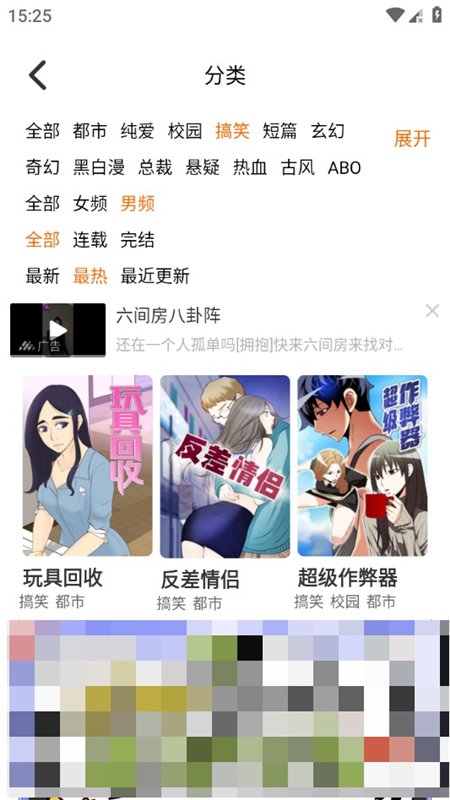Select the 悬疑 genre filter
The height and width of the screenshot is (800, 450).
203,167
